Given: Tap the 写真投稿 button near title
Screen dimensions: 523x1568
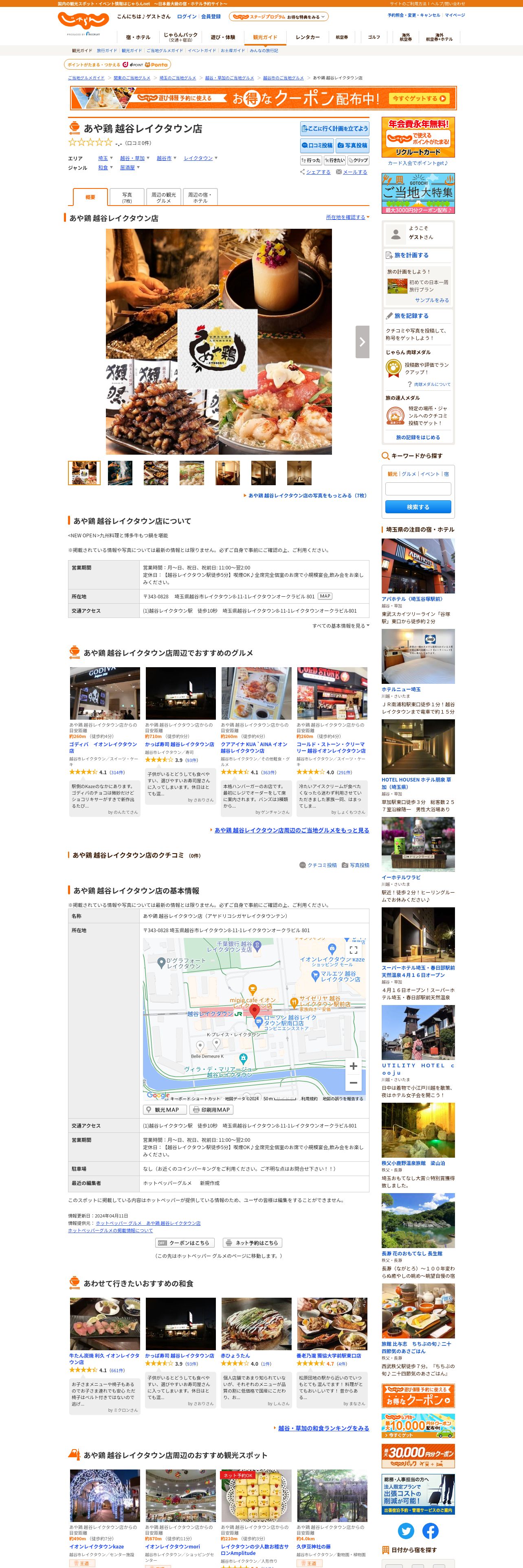Looking at the screenshot, I should [x=352, y=145].
